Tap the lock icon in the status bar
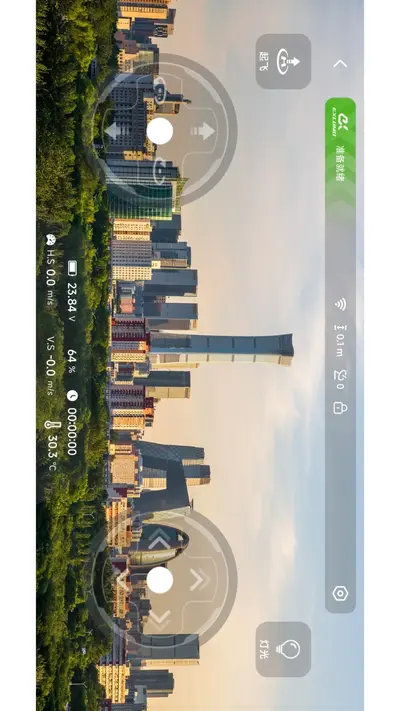The height and width of the screenshot is (711, 400). pos(340,408)
